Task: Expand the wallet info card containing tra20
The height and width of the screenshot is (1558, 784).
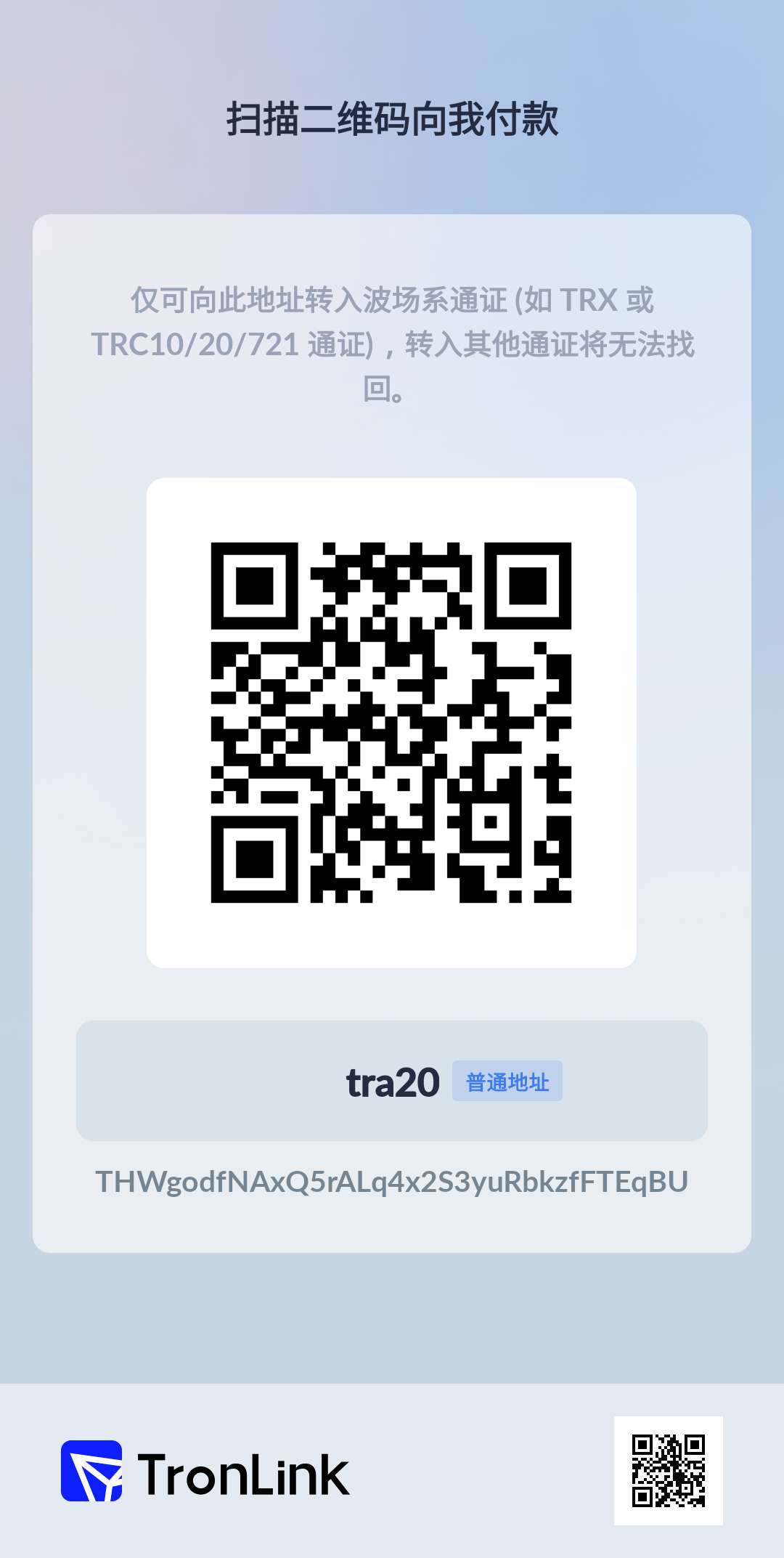Action: coord(392,1081)
